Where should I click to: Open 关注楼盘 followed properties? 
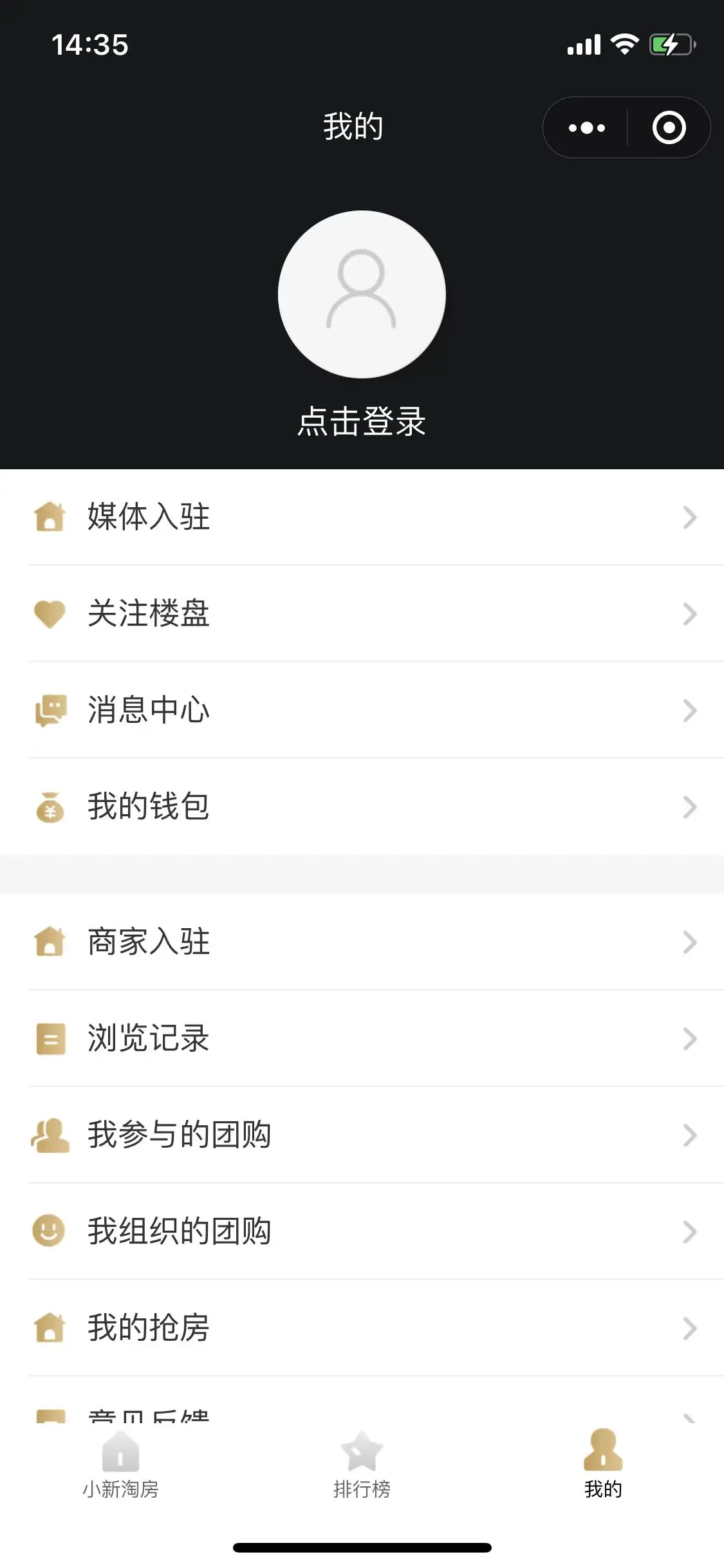click(x=362, y=613)
